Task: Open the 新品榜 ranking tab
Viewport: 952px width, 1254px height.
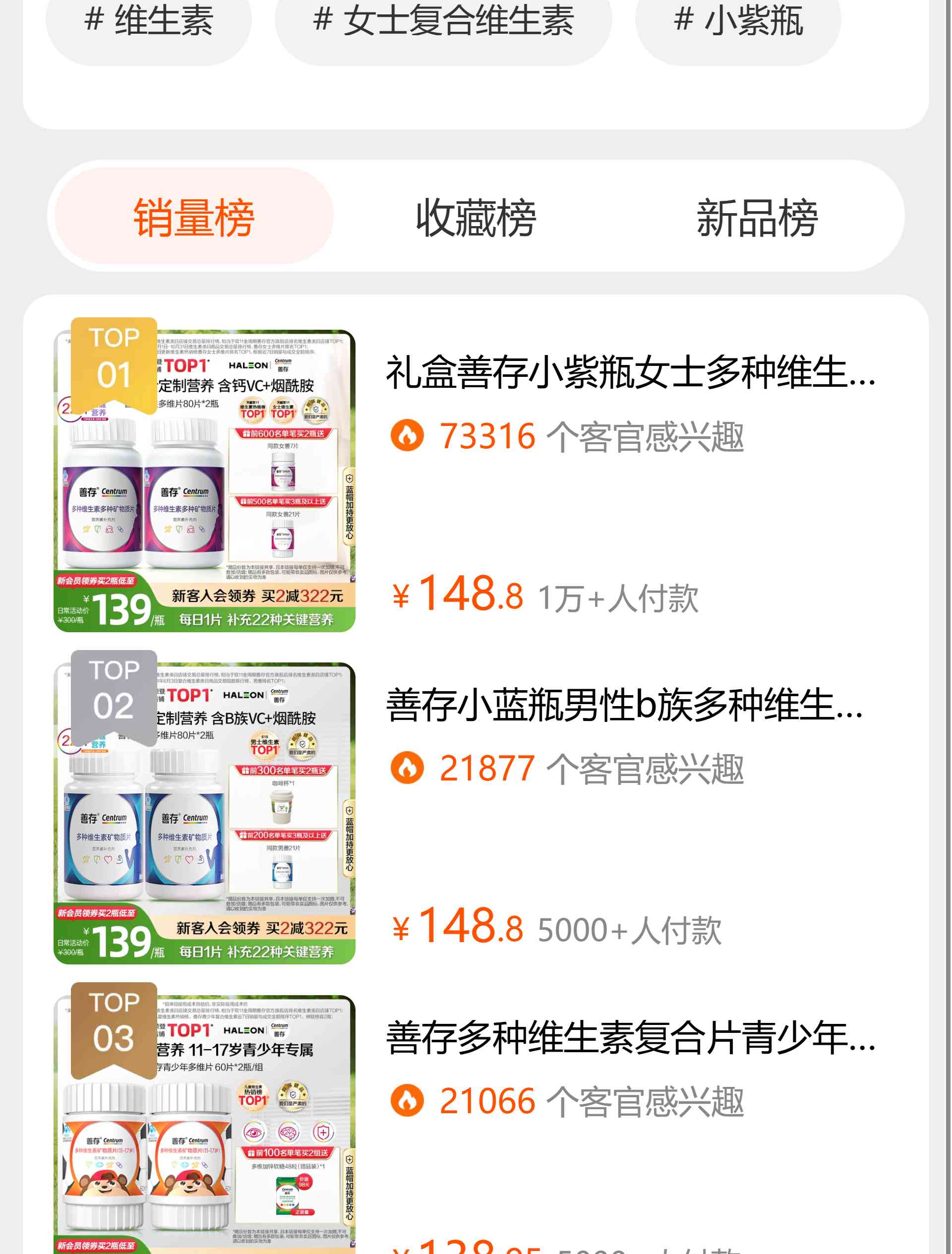Action: (x=756, y=217)
